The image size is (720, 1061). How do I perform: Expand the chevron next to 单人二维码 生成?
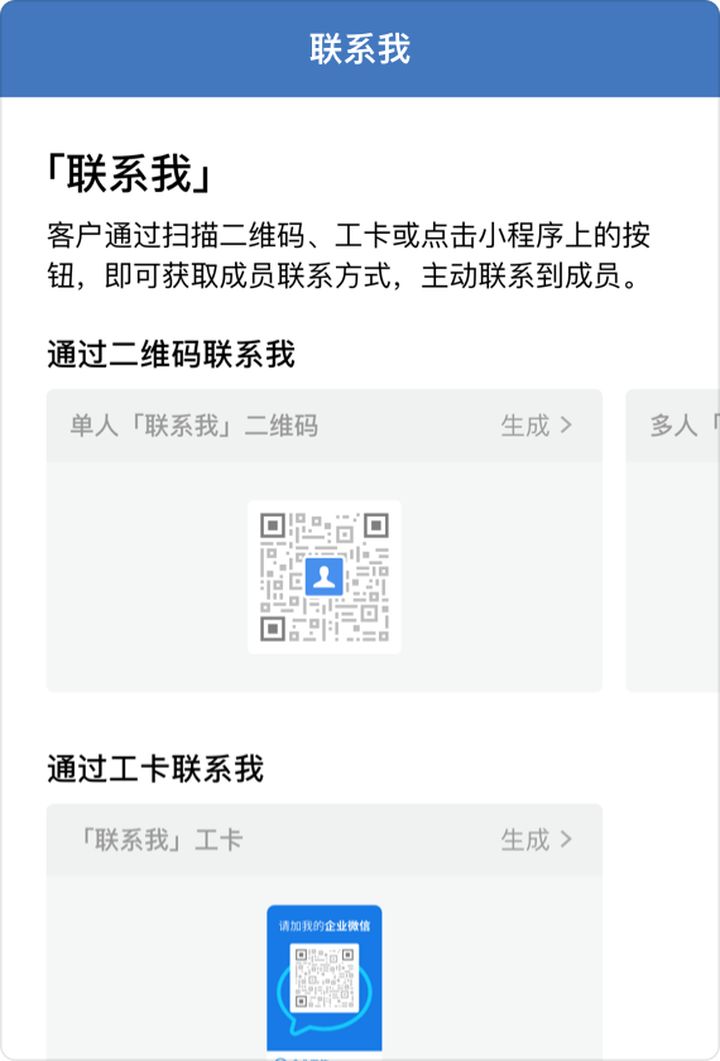[x=568, y=424]
